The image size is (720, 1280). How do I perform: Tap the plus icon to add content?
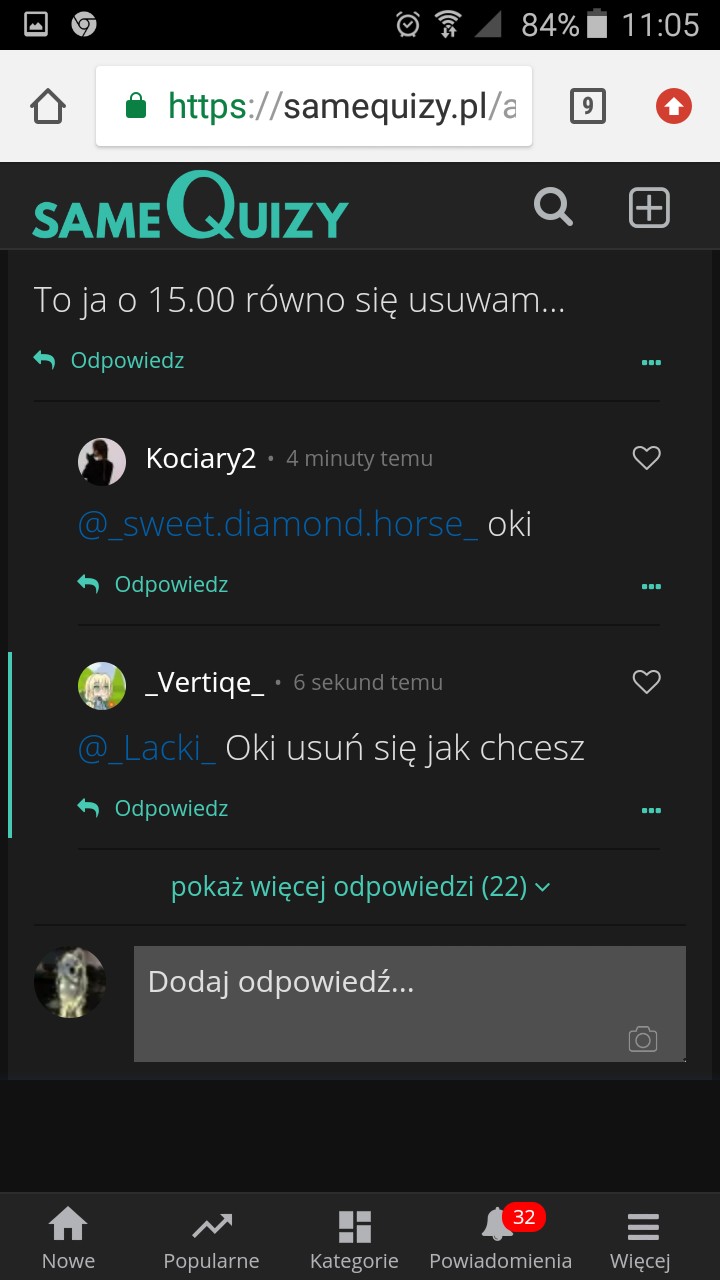click(649, 208)
